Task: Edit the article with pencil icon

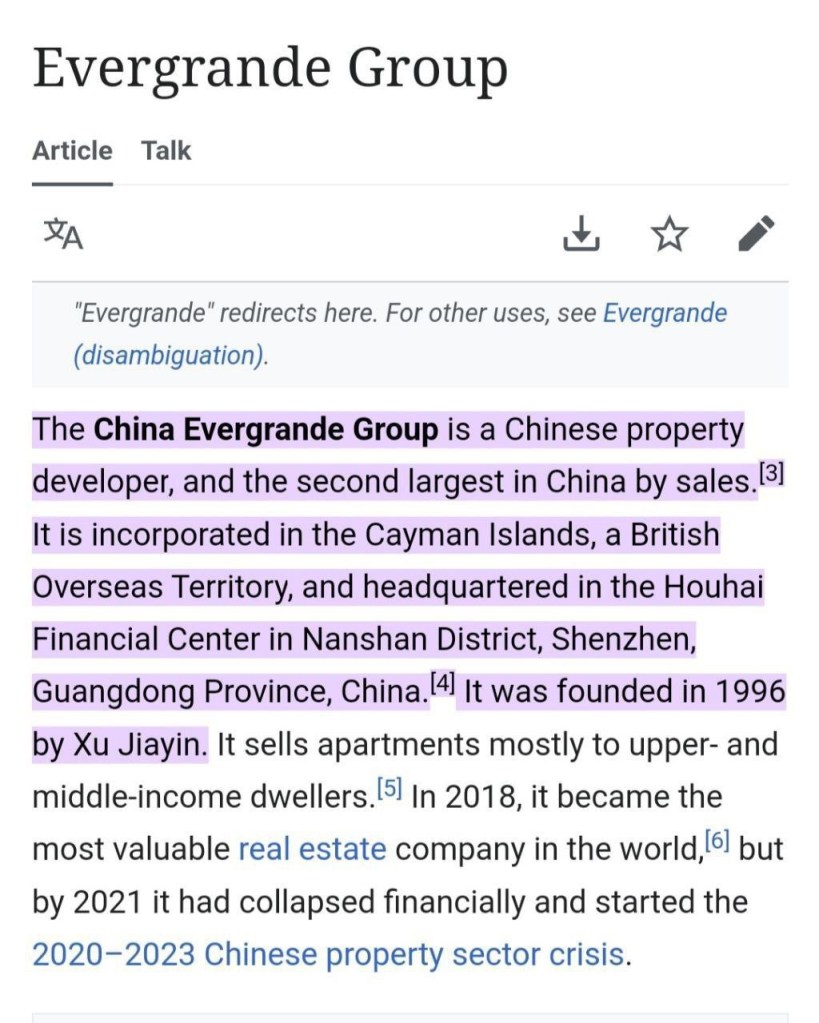Action: pos(756,234)
